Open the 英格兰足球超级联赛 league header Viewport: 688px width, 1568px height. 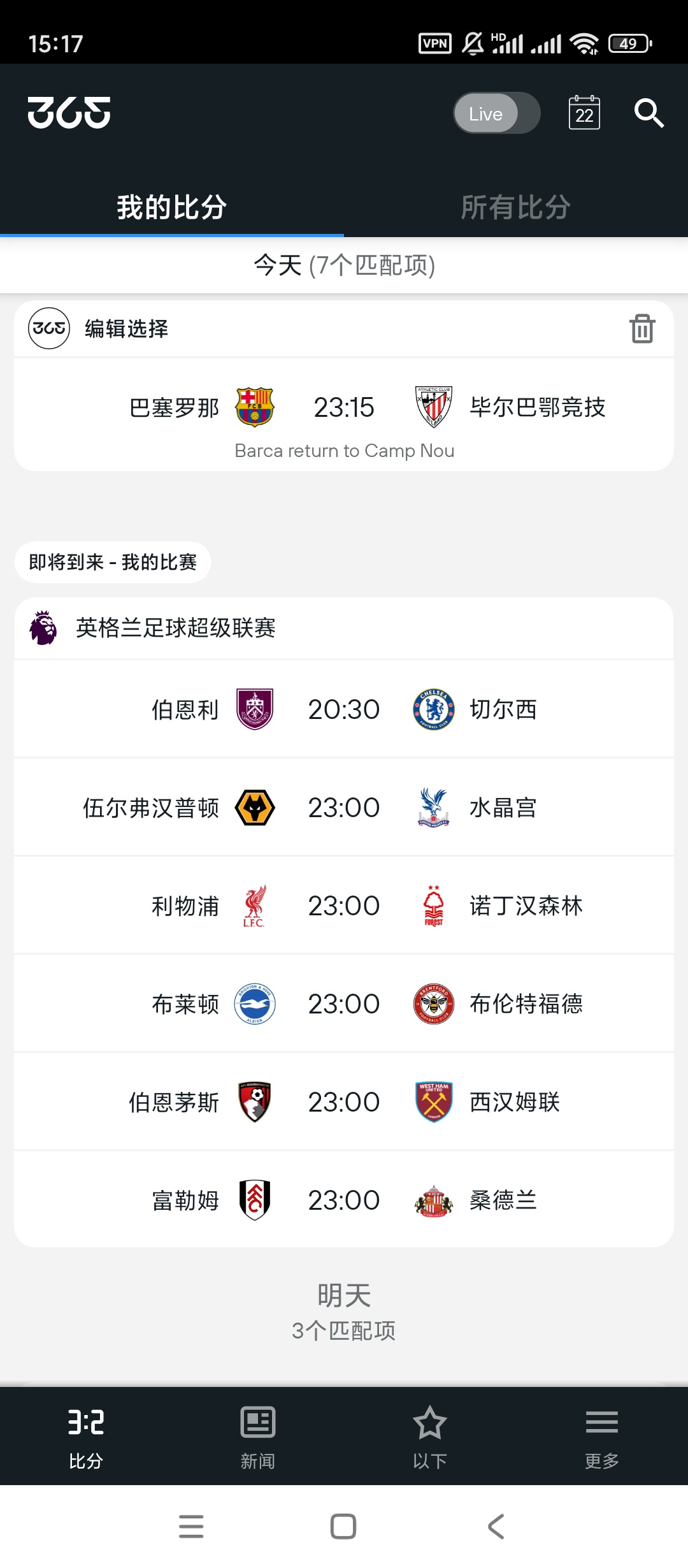[x=175, y=628]
